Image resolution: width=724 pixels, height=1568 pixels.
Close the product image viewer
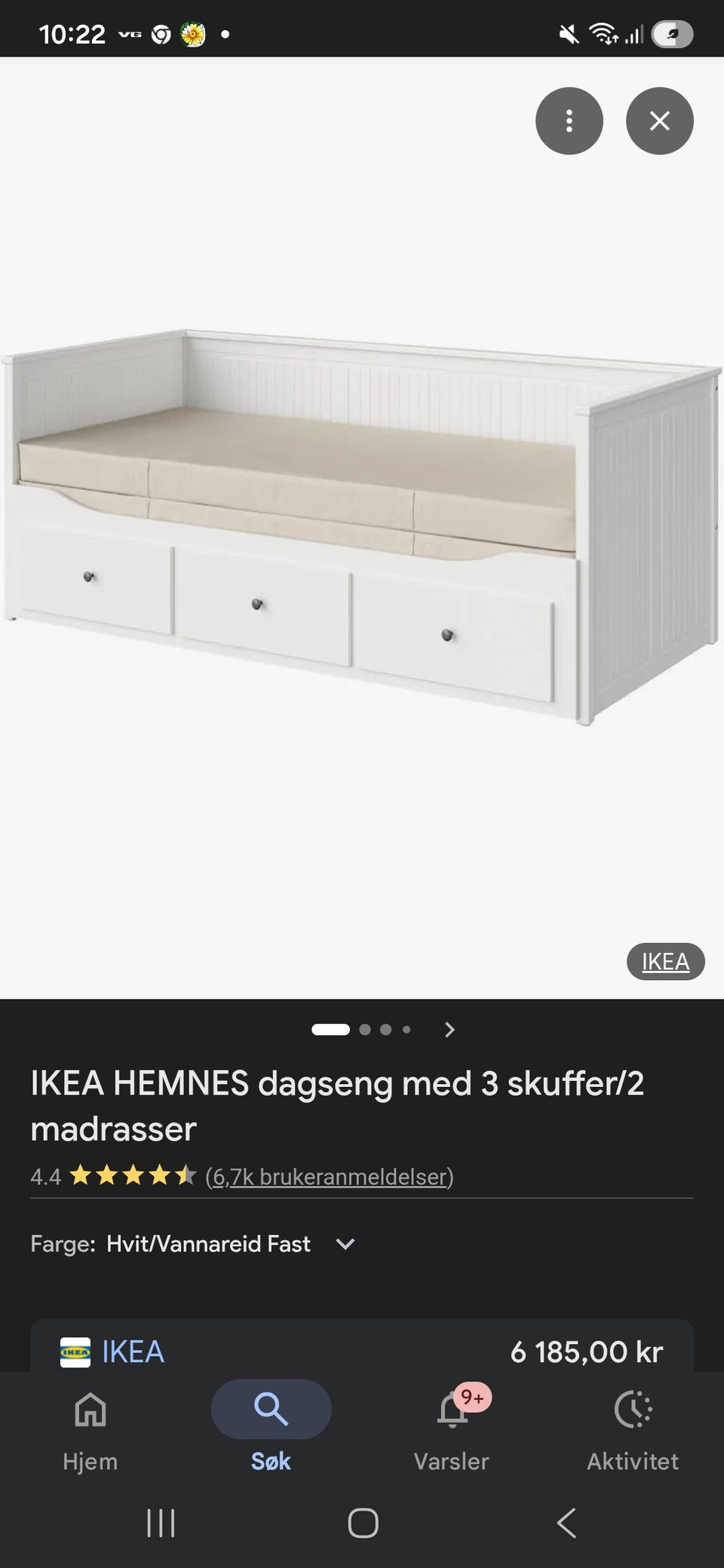pos(659,121)
